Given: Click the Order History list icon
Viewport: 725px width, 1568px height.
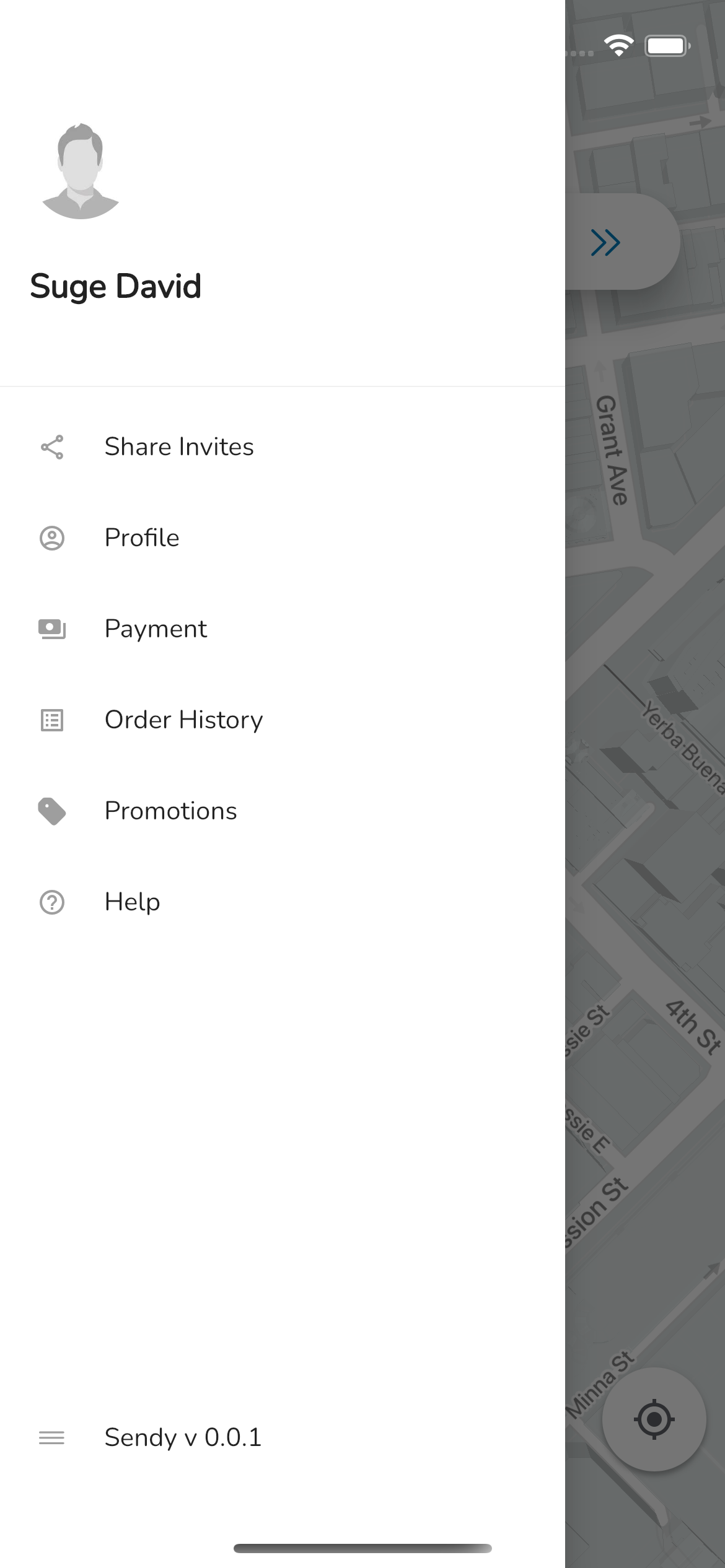Looking at the screenshot, I should [x=53, y=720].
